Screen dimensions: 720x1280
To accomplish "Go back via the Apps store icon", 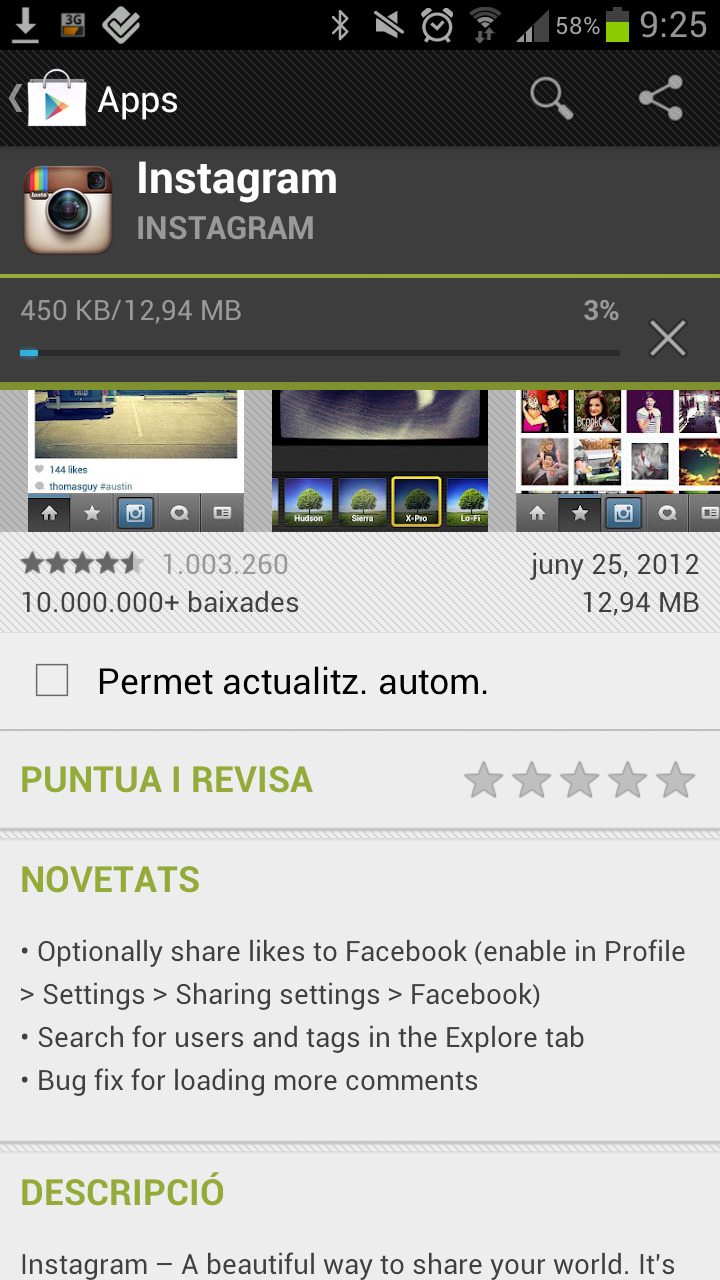I will tap(56, 99).
